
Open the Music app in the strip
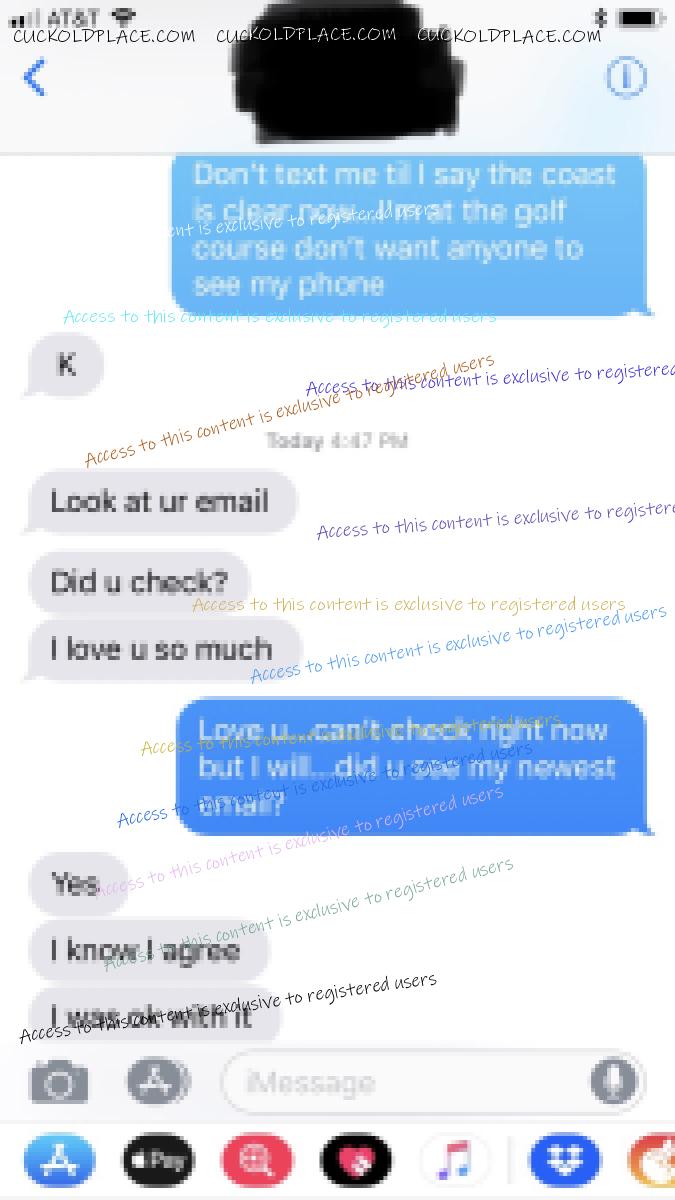click(x=455, y=1161)
